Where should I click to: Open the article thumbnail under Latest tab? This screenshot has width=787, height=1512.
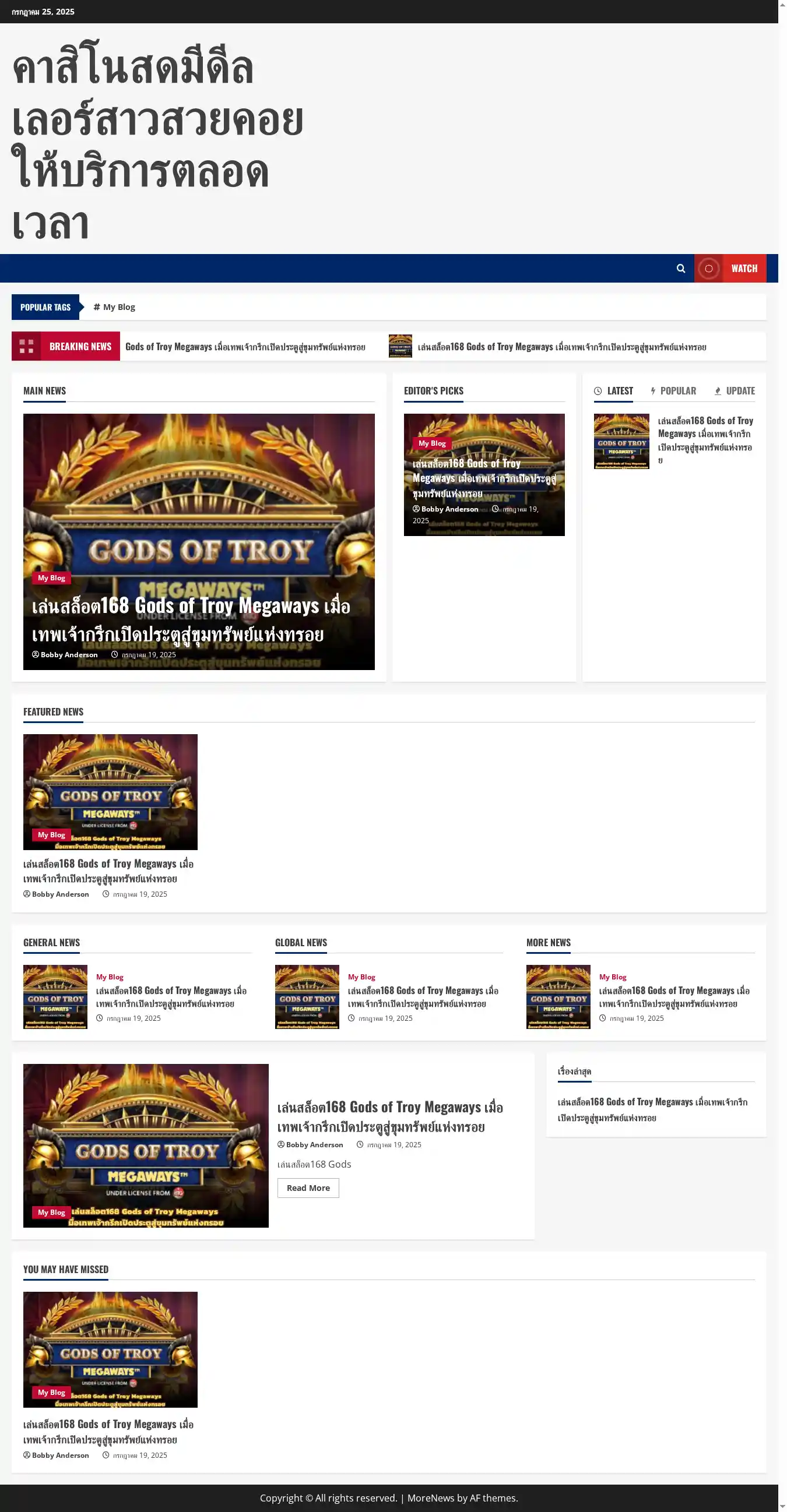coord(621,442)
